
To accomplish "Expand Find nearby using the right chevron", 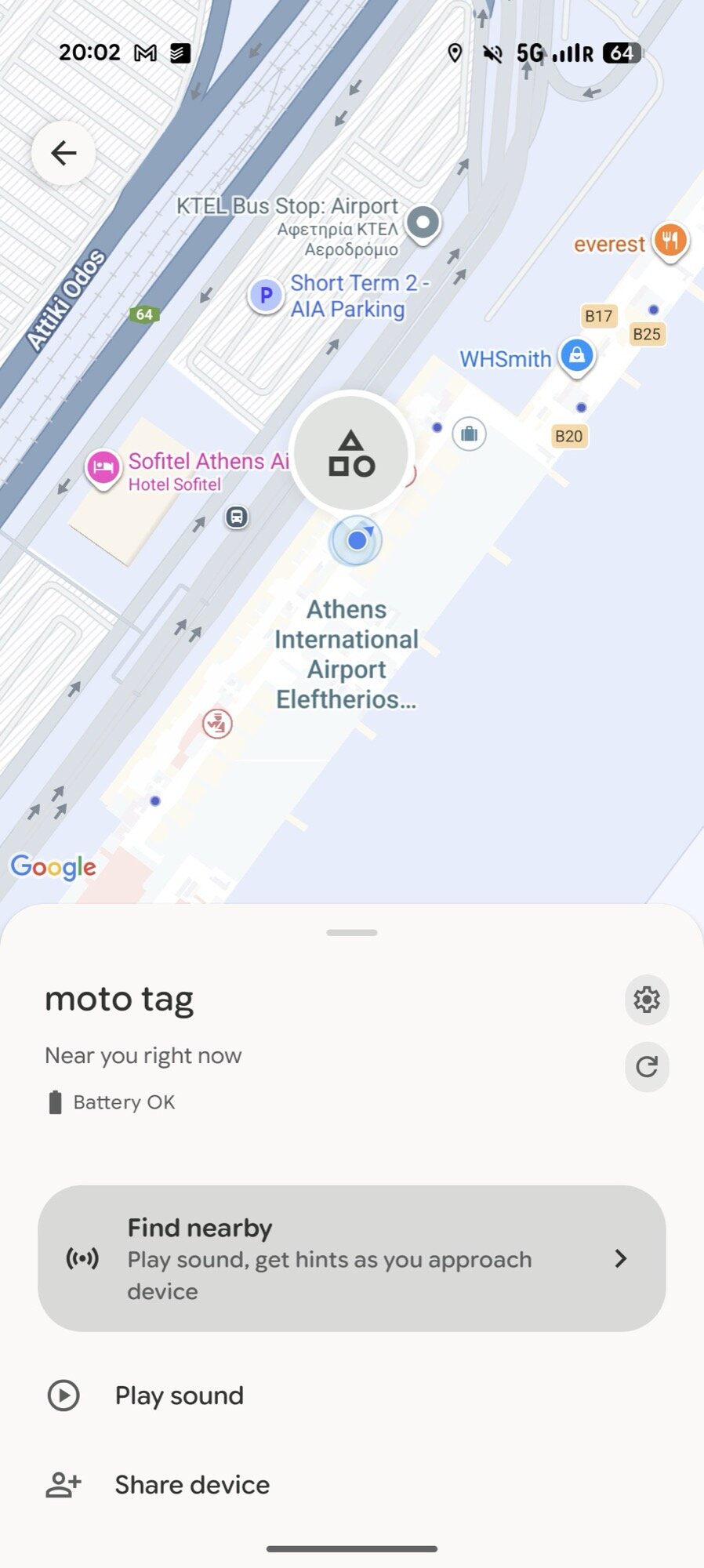I will 620,1258.
